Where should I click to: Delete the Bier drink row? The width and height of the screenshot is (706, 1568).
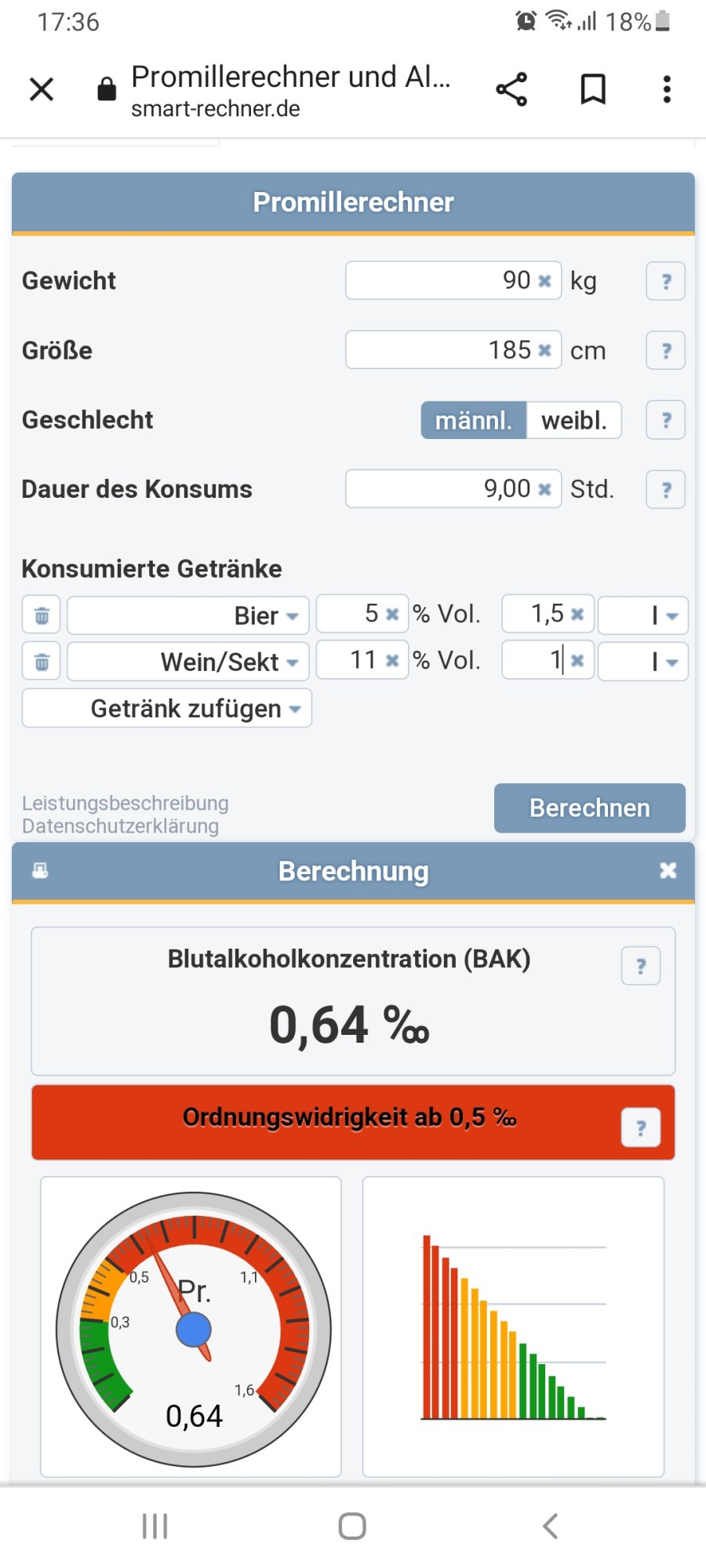42,615
